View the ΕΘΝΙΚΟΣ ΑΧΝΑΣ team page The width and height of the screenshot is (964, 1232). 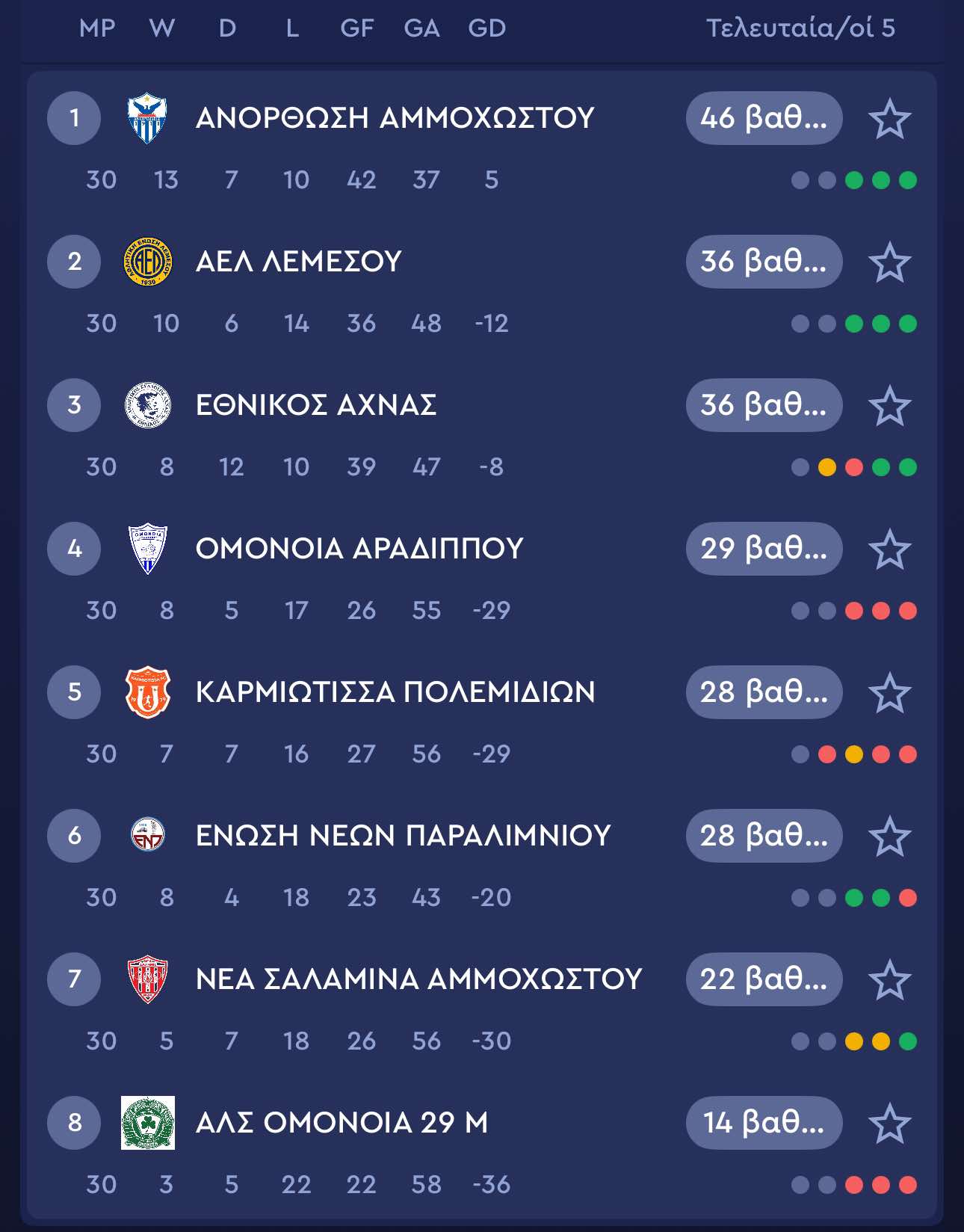(315, 405)
